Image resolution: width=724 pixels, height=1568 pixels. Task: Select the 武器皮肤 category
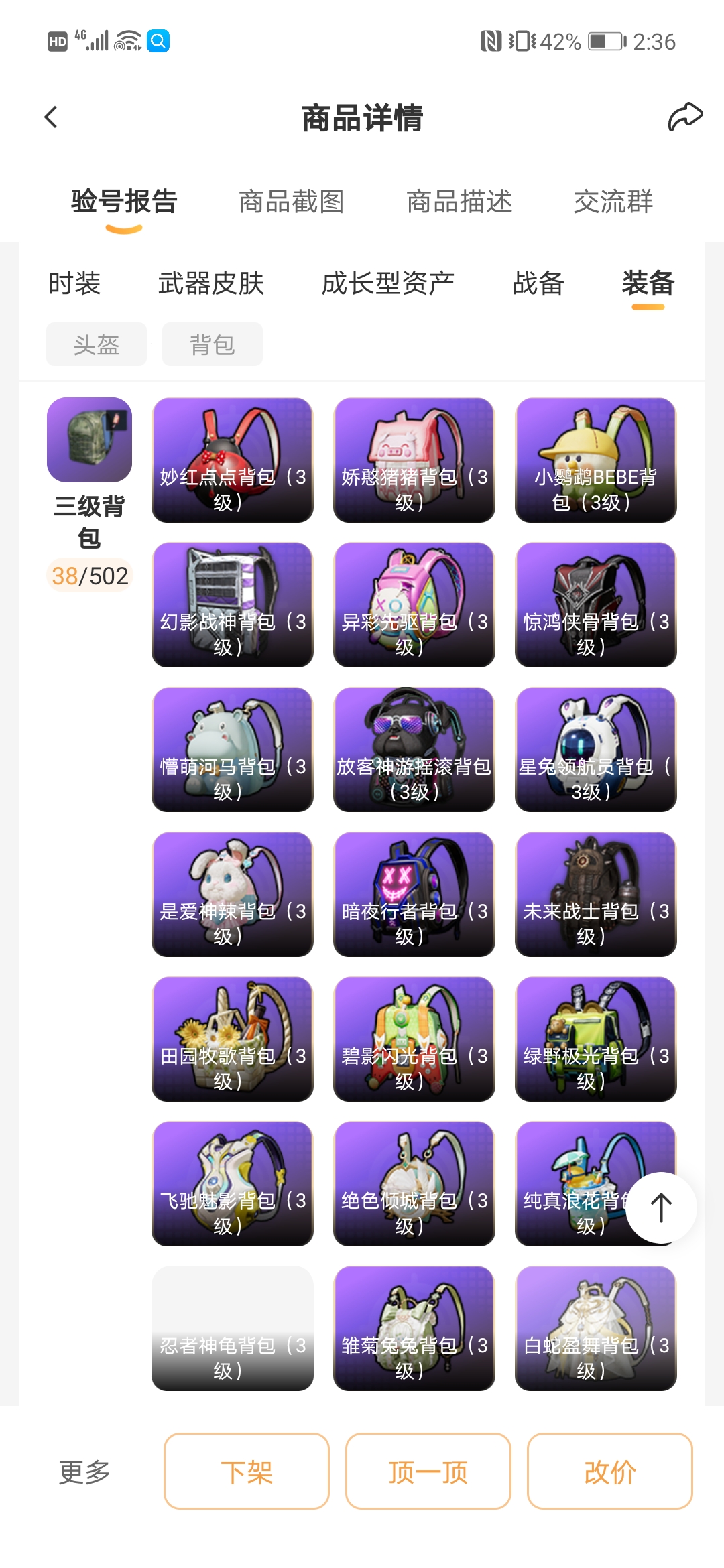(211, 283)
